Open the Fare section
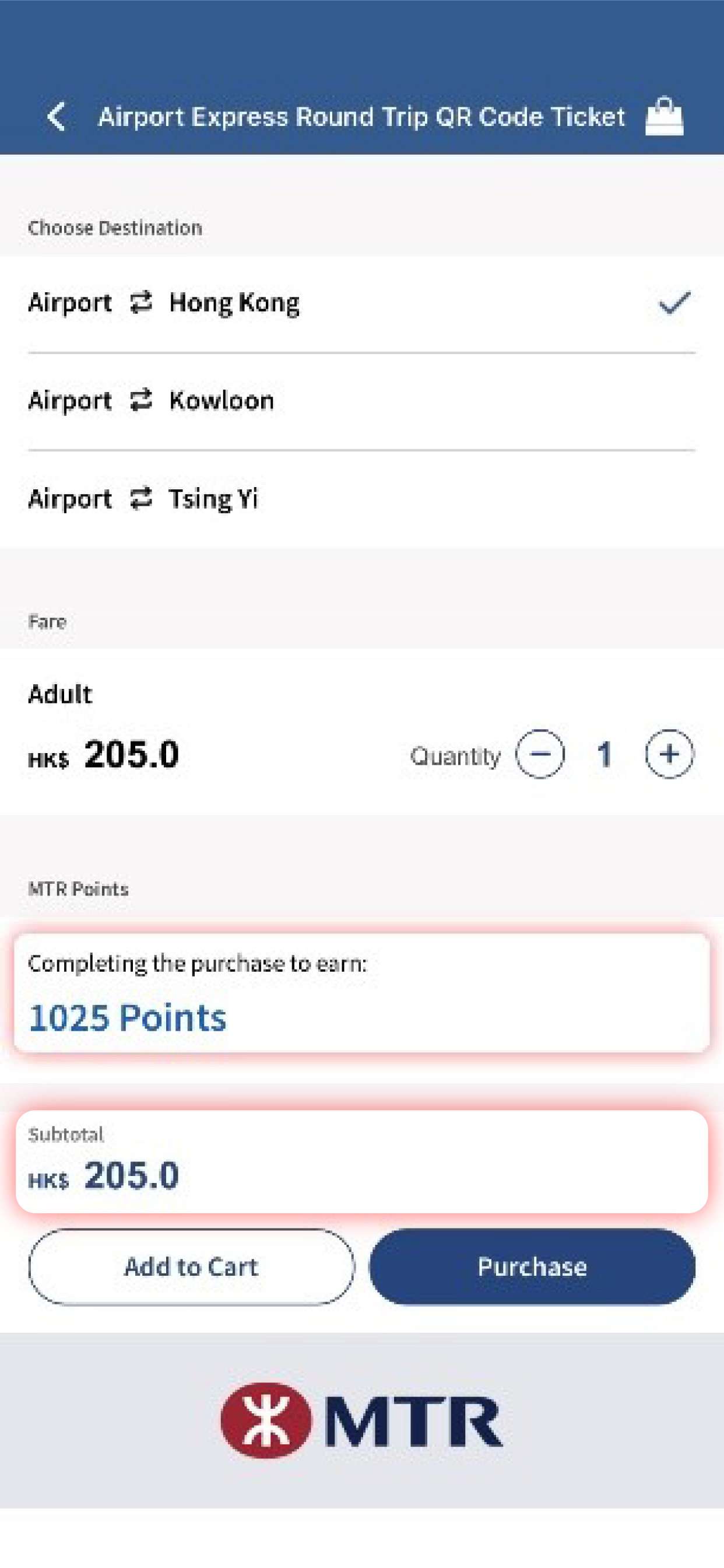 pos(47,621)
